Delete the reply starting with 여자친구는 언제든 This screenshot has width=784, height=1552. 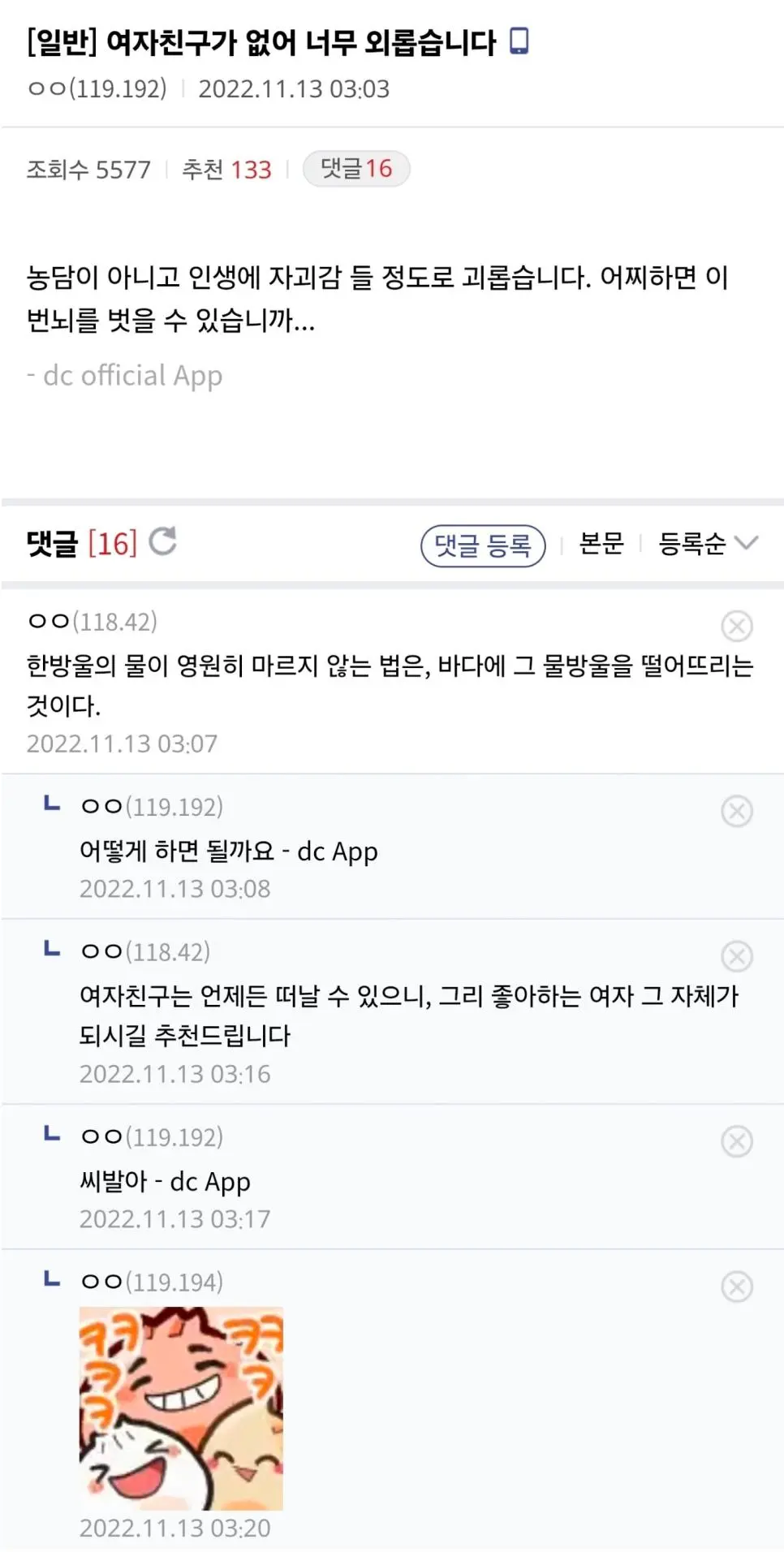pos(736,956)
